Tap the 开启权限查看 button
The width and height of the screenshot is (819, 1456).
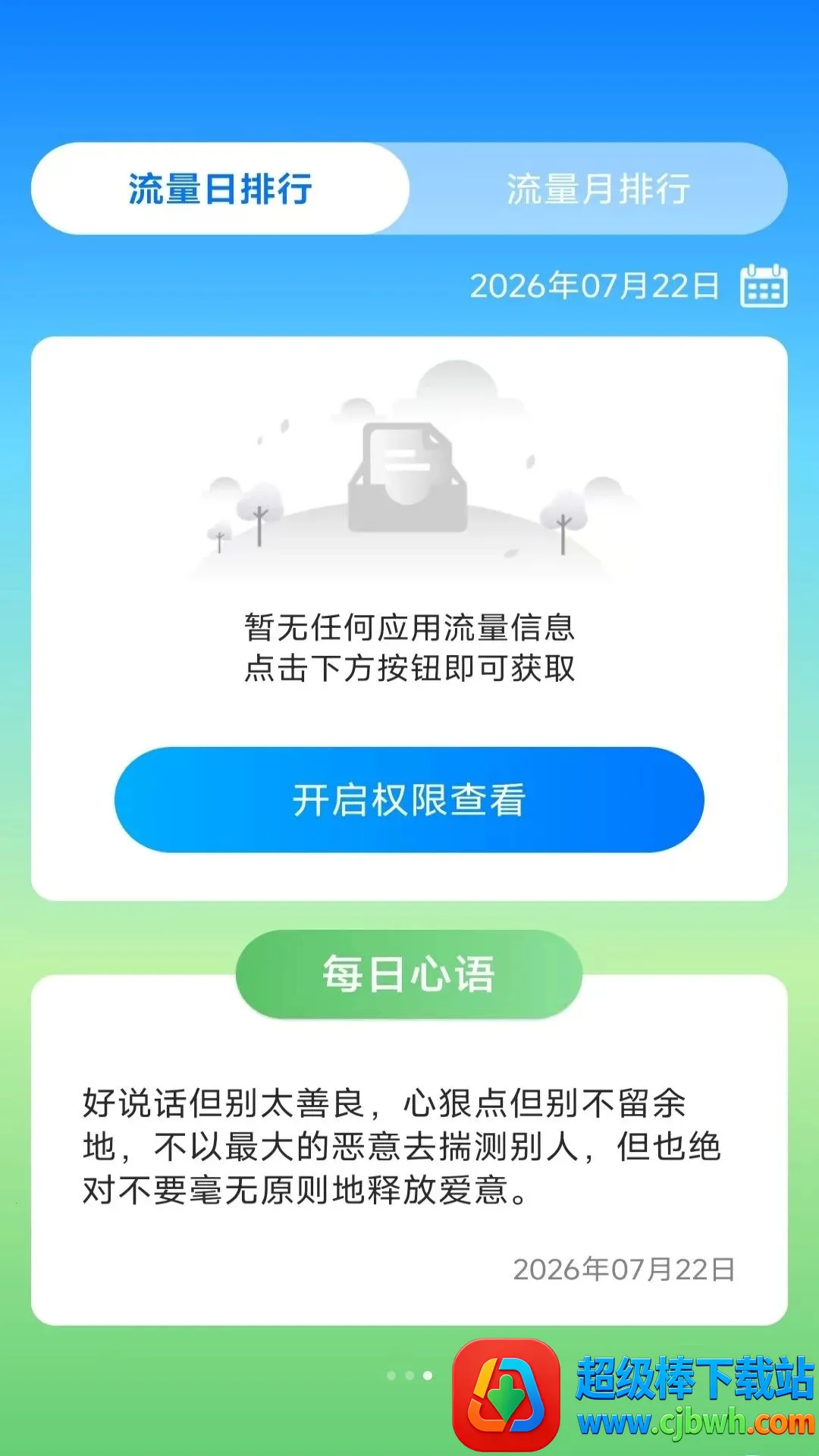pos(409,800)
